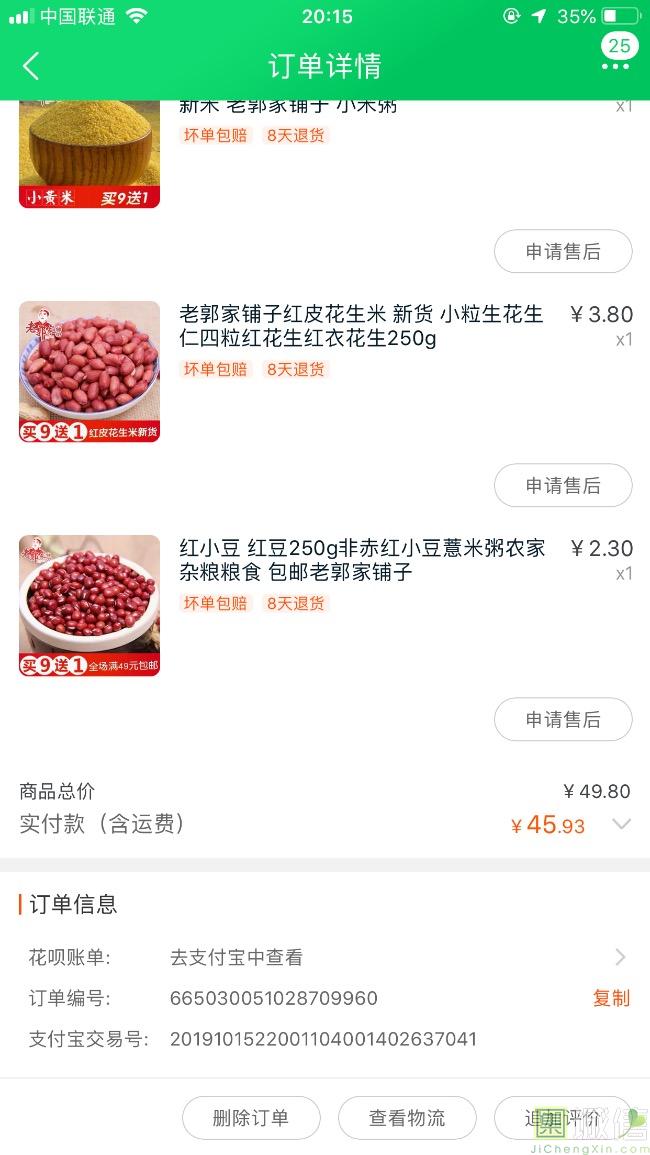View the red beans product image
This screenshot has width=650, height=1155.
pos(89,606)
